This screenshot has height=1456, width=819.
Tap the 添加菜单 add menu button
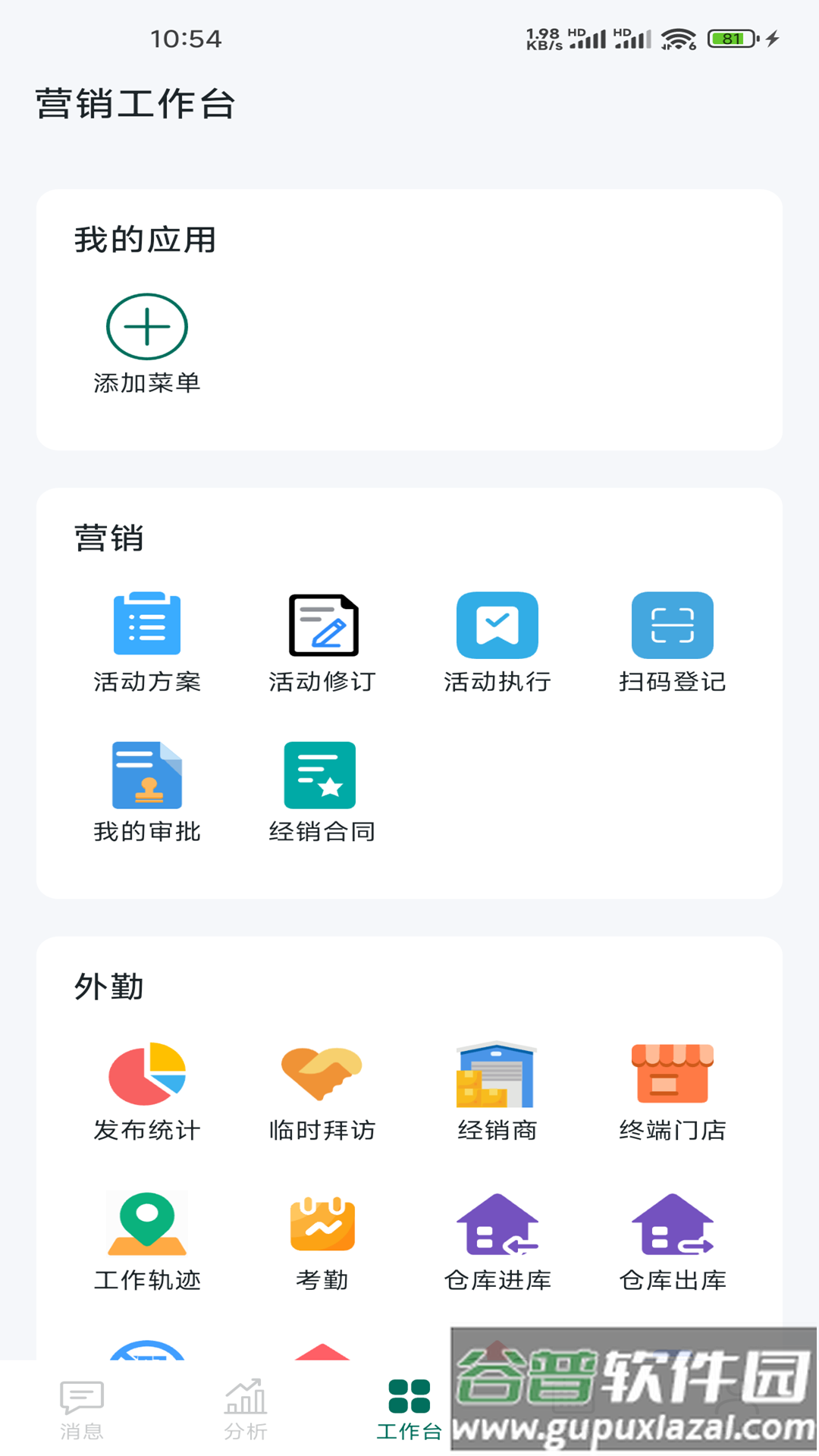point(149,340)
